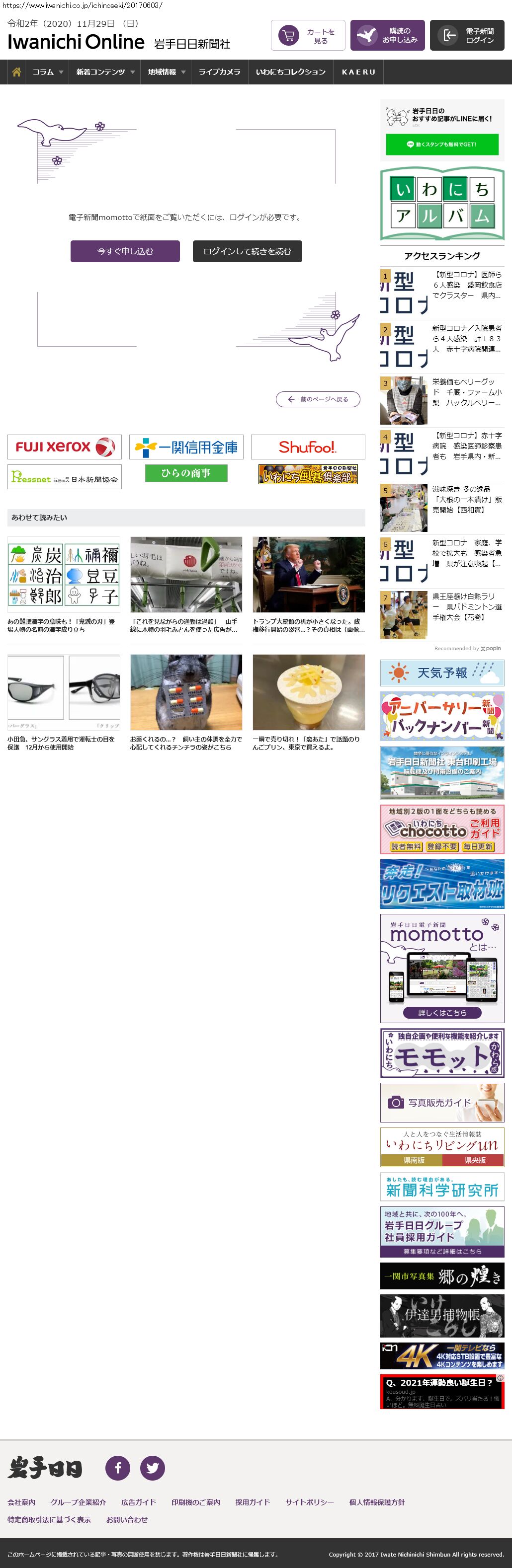Viewport: 512px width, 1568px height.
Task: Read the トランプ大統領の机 article
Action: (x=308, y=625)
